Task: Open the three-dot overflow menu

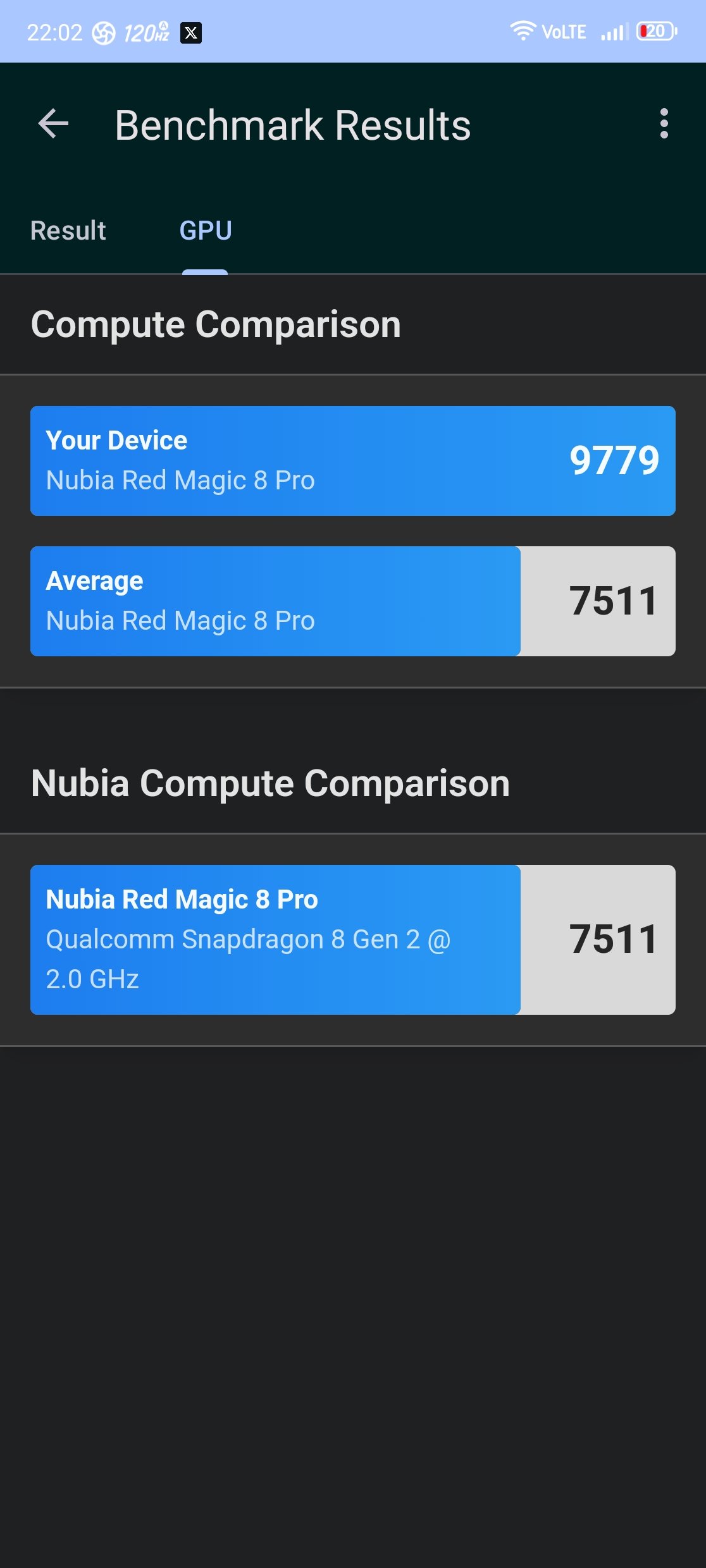Action: [x=664, y=123]
